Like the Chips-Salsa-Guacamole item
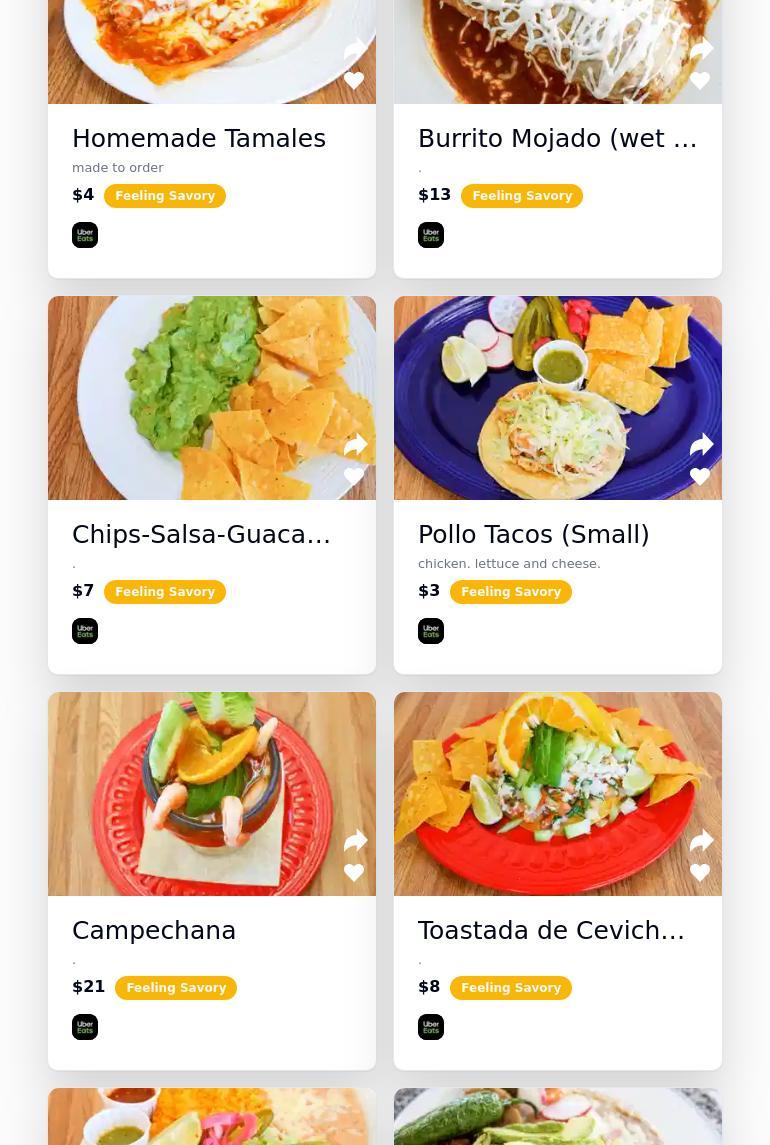This screenshot has height=1145, width=770. [x=354, y=477]
